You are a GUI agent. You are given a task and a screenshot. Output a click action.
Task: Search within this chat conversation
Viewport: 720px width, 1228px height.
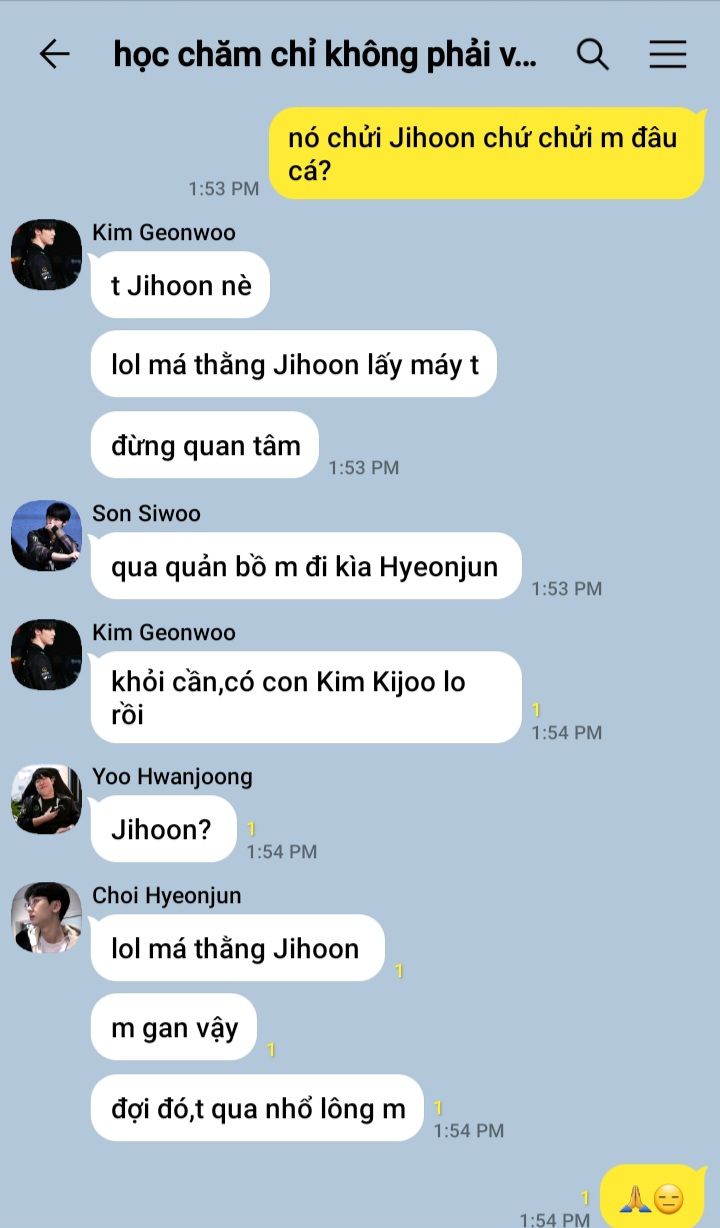click(593, 54)
